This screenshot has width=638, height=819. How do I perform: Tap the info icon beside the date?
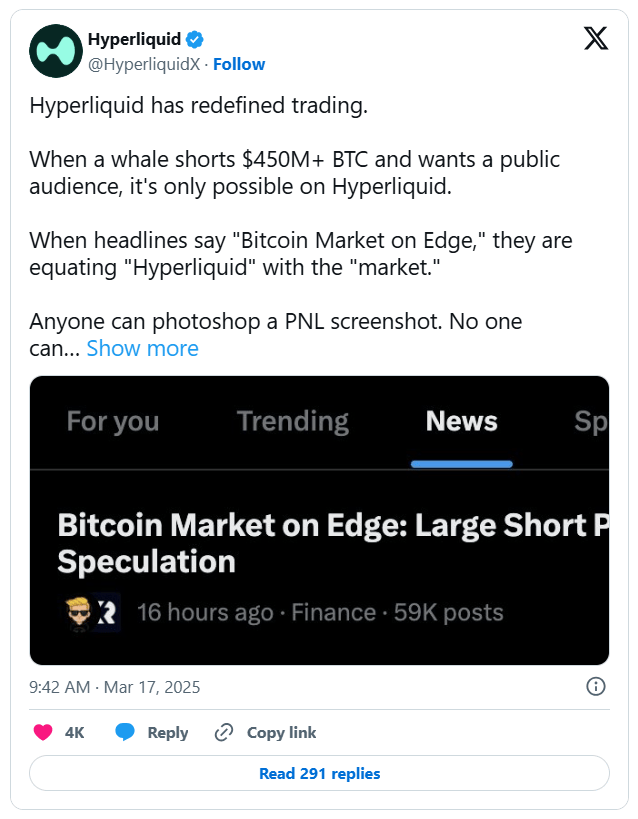click(x=595, y=686)
